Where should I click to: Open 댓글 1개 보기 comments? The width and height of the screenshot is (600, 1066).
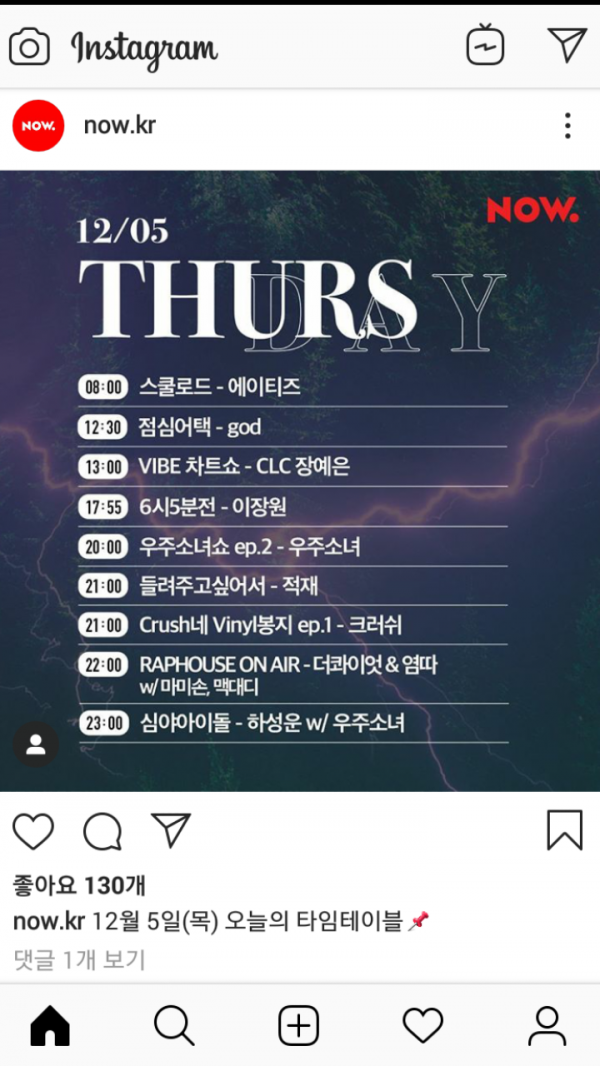(79, 960)
